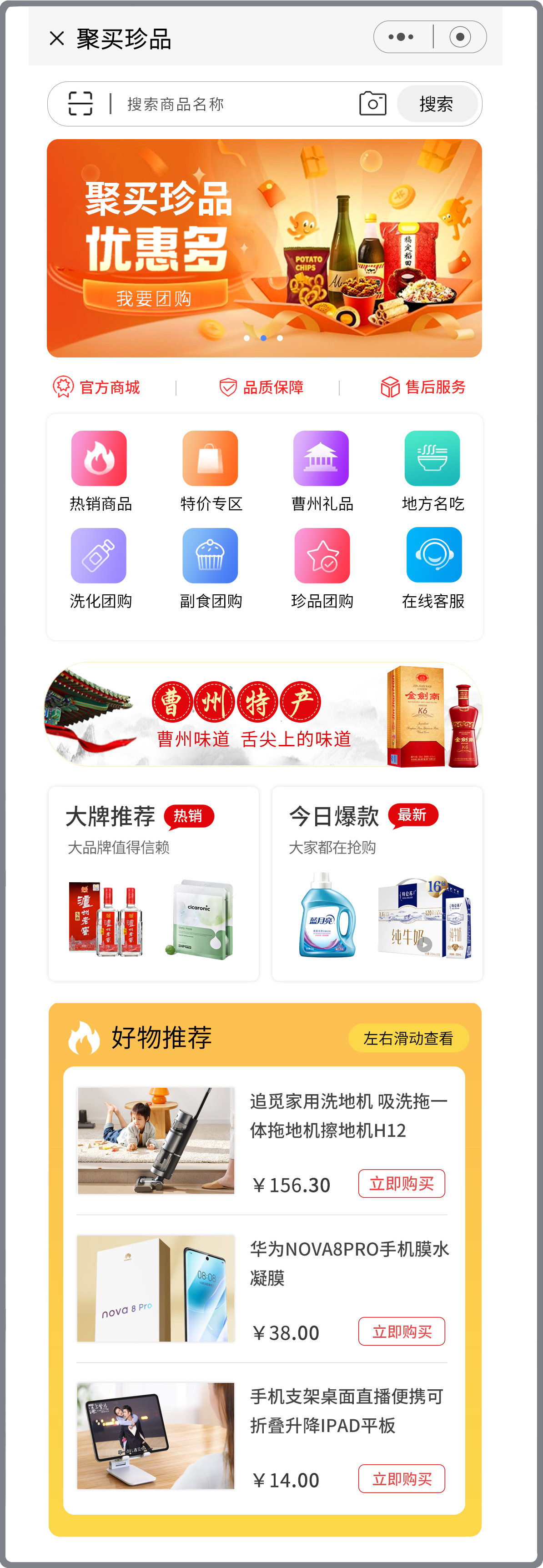Open 热销商品 category
The height and width of the screenshot is (1568, 543).
click(99, 470)
